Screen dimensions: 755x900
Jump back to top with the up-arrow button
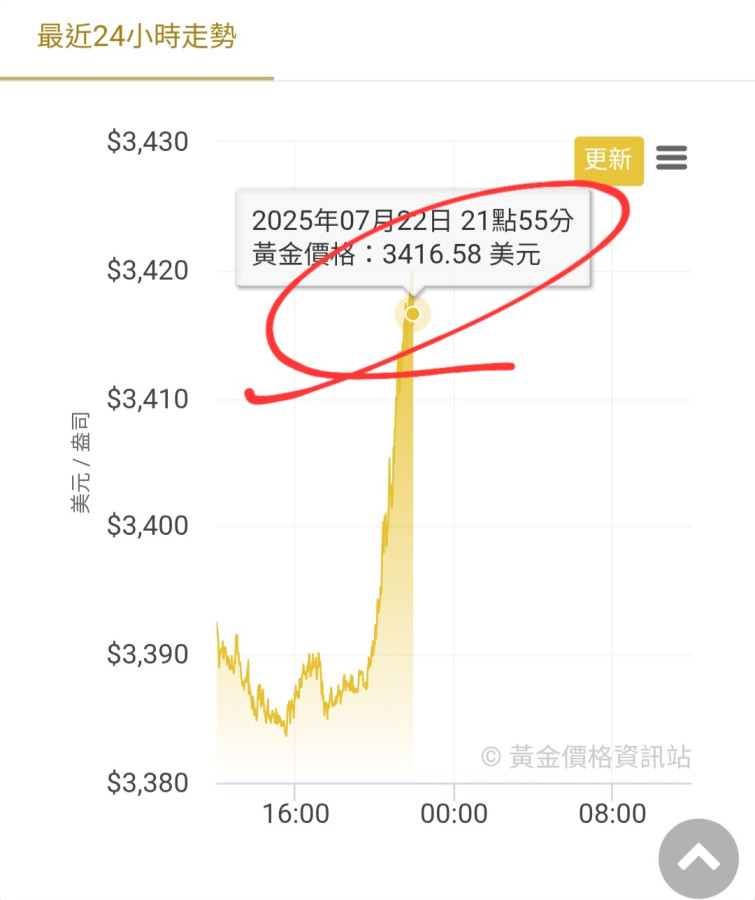[699, 858]
